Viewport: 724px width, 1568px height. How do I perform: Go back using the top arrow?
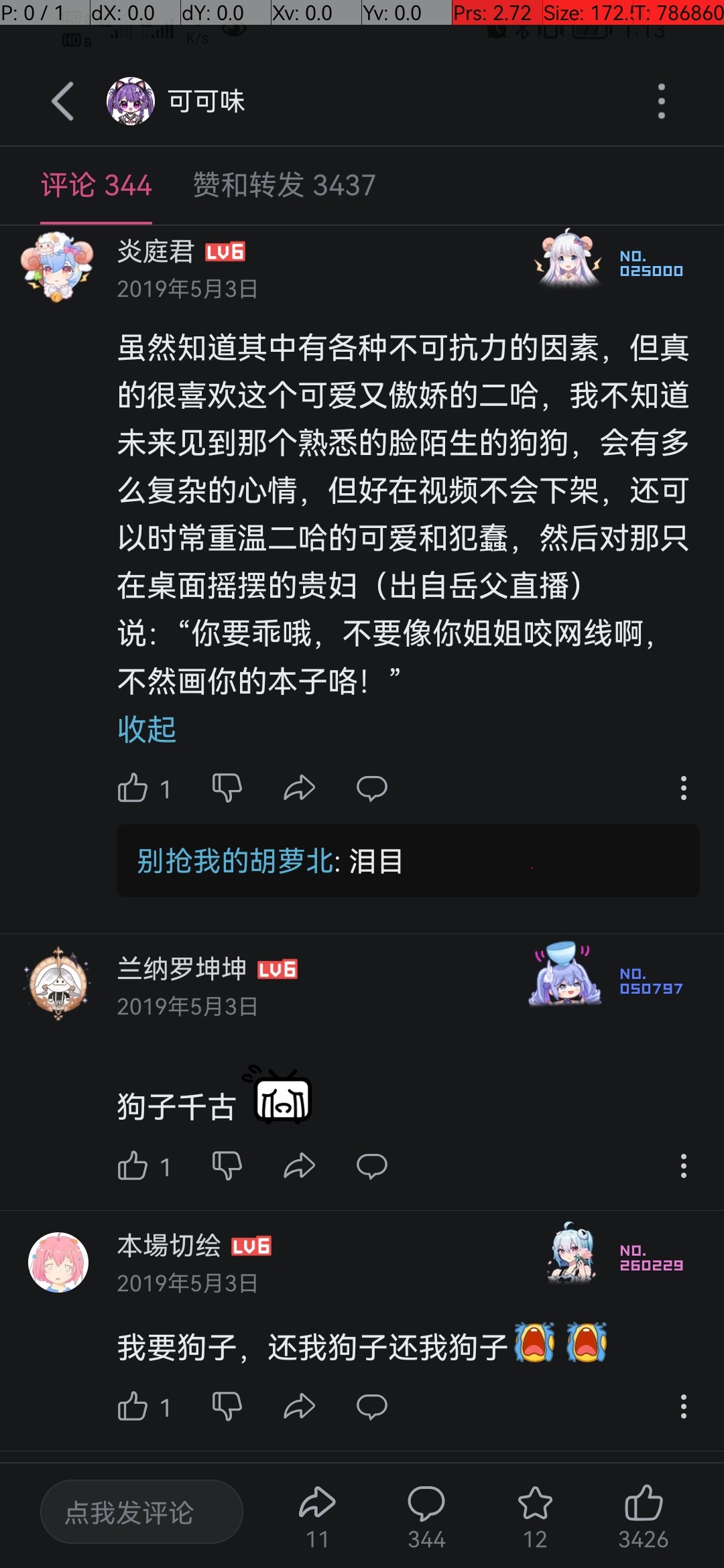click(62, 102)
